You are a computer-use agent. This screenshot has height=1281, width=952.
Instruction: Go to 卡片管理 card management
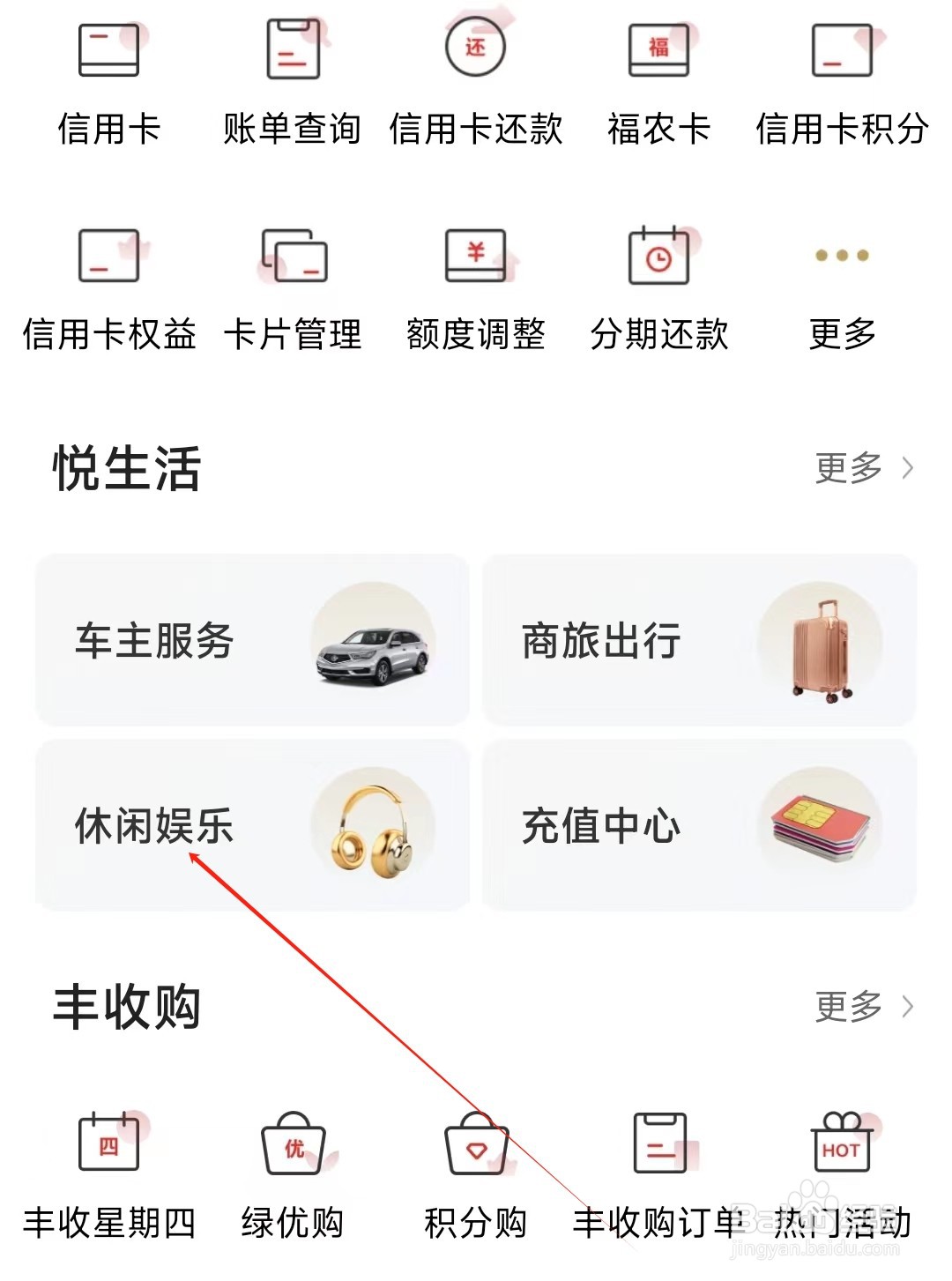(292, 287)
